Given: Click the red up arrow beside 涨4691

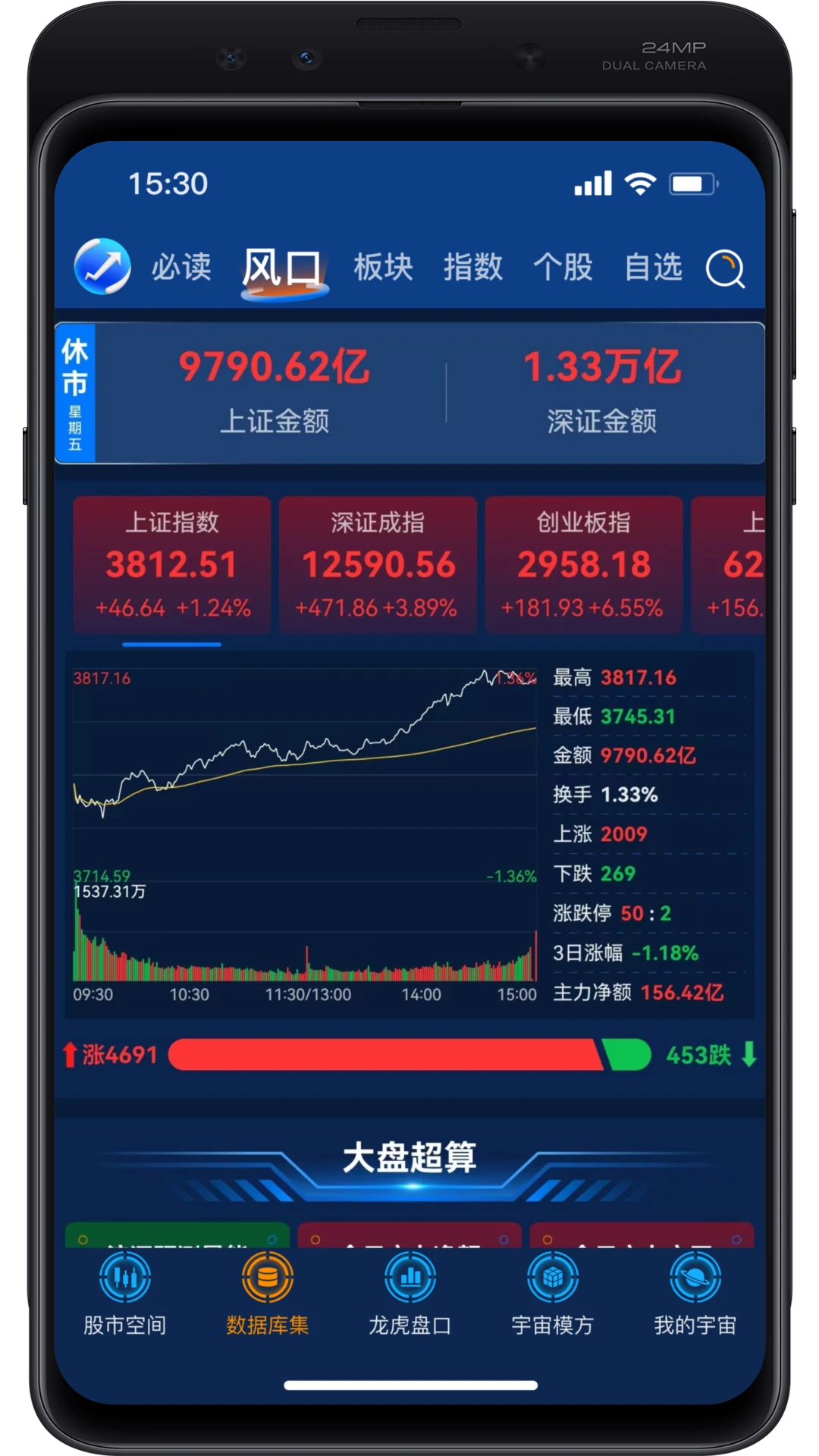Looking at the screenshot, I should pos(72,1055).
